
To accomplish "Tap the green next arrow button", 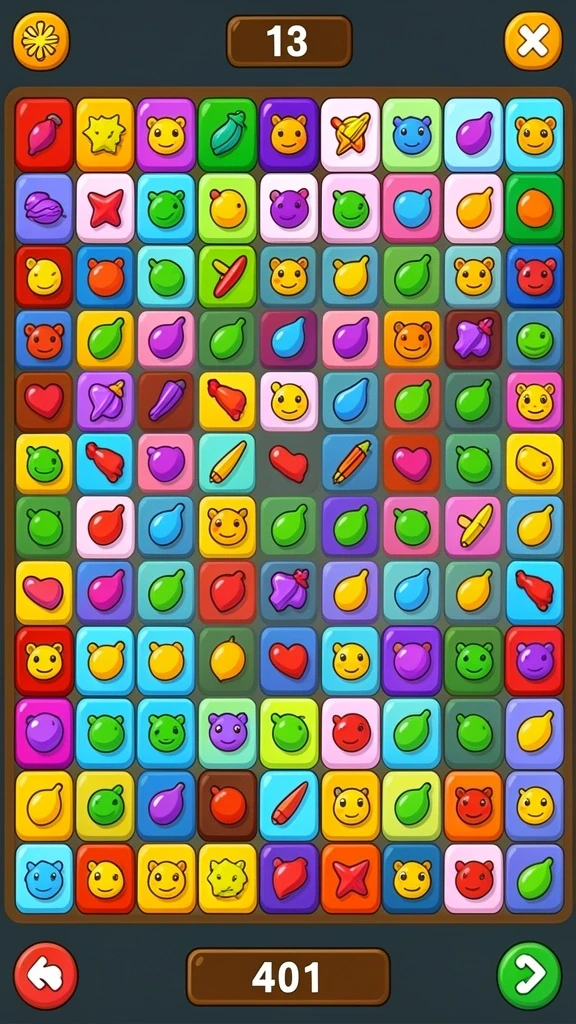I will [x=530, y=976].
